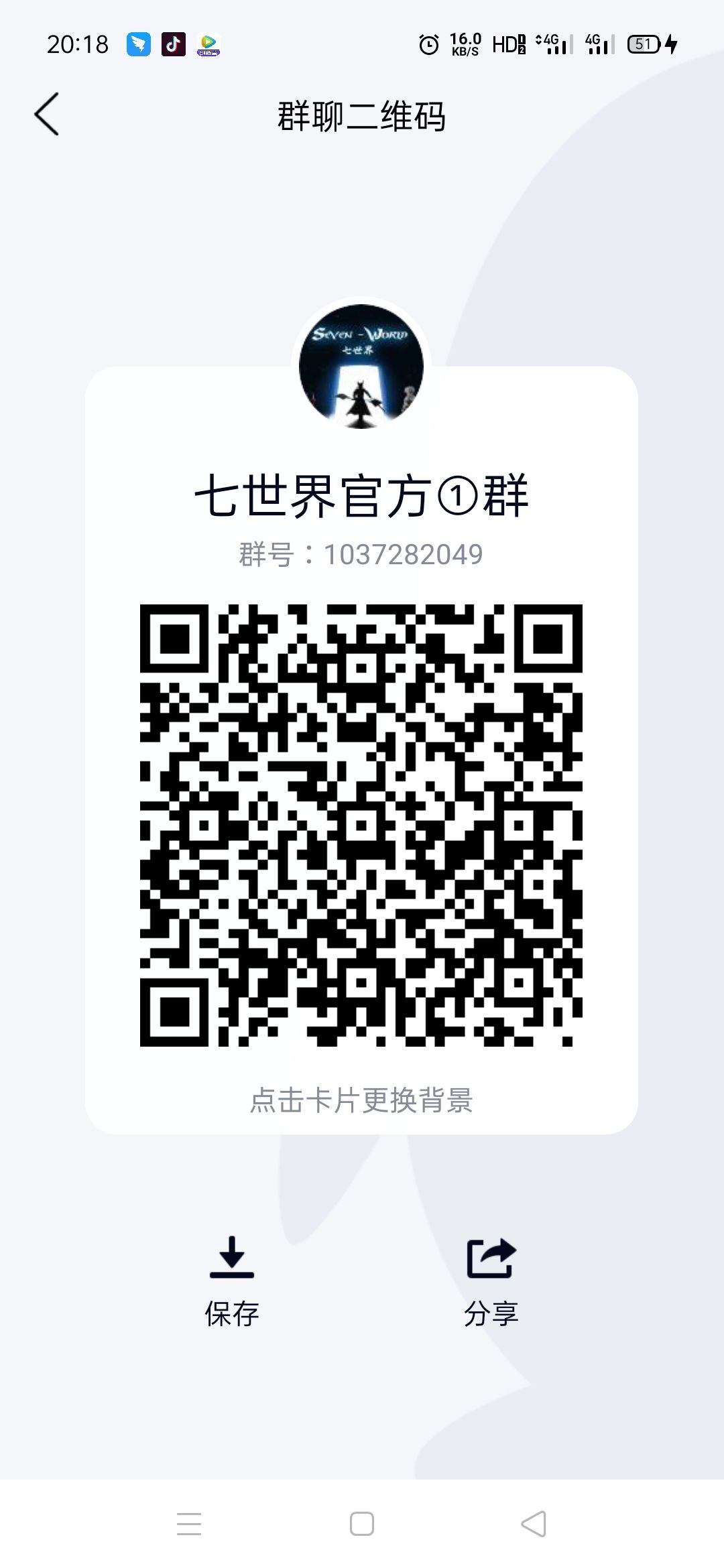Tap the Tencent Video icon in status bar
The width and height of the screenshot is (724, 1568).
(208, 44)
